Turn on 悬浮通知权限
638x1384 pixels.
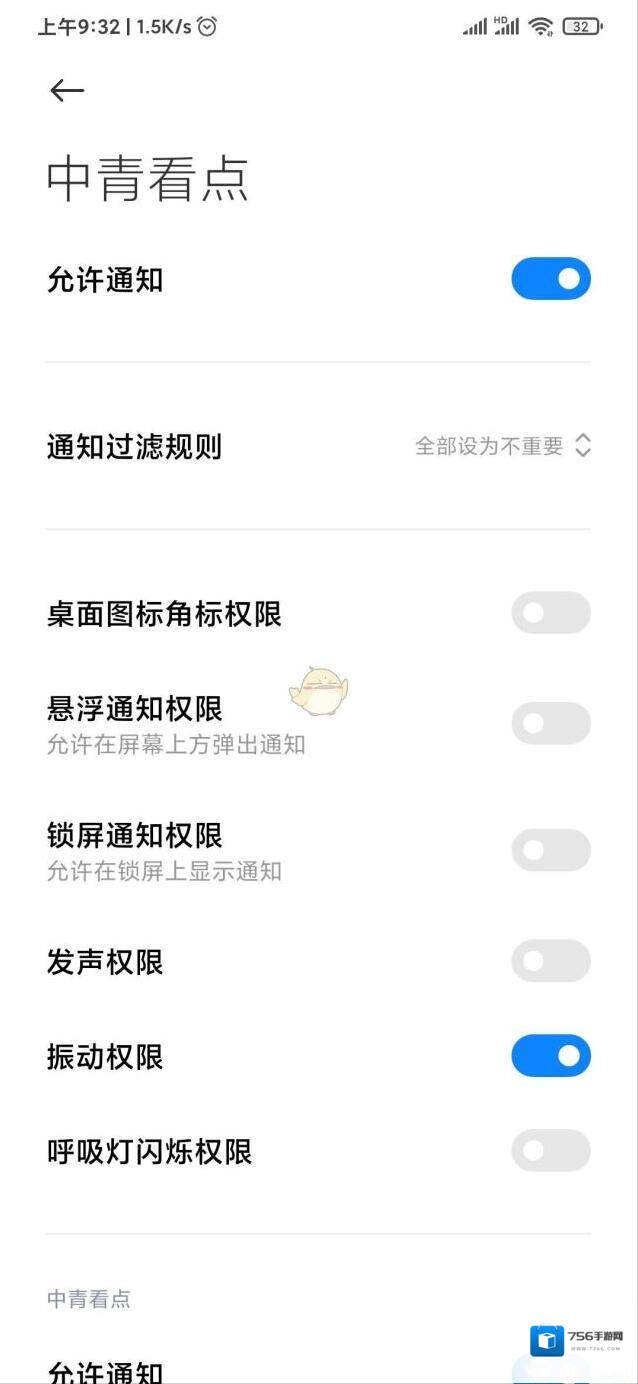pyautogui.click(x=551, y=723)
